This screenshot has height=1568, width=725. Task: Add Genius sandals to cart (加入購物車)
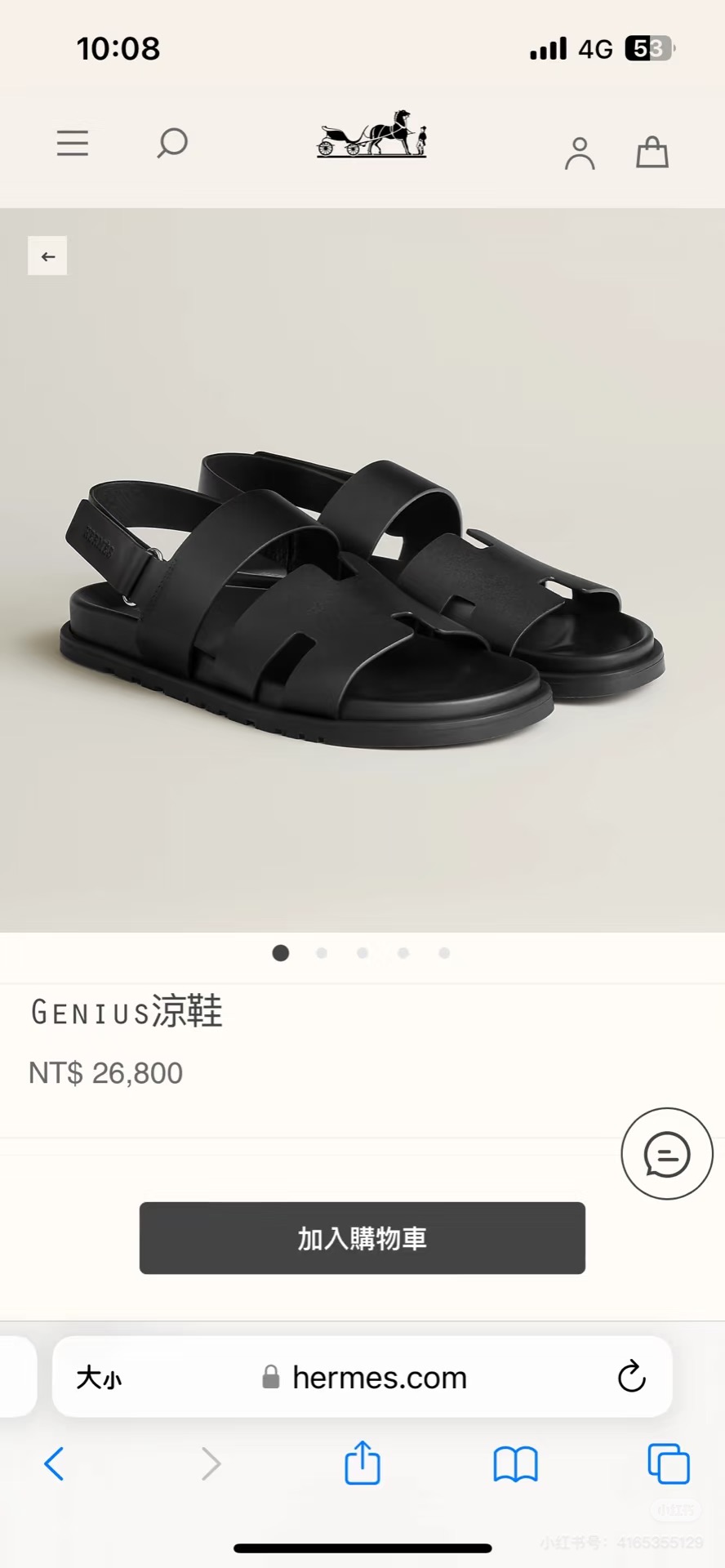362,1237
